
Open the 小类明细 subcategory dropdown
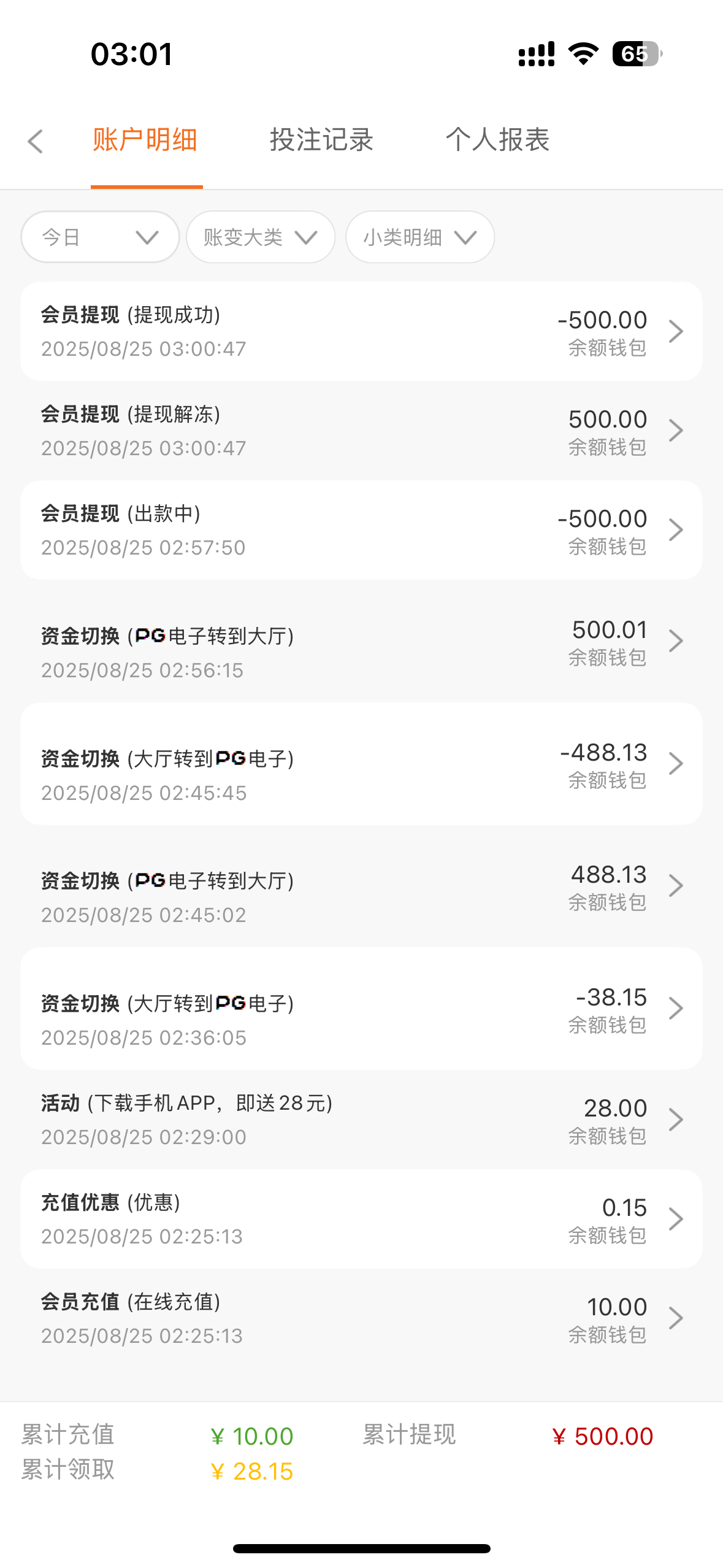[420, 237]
